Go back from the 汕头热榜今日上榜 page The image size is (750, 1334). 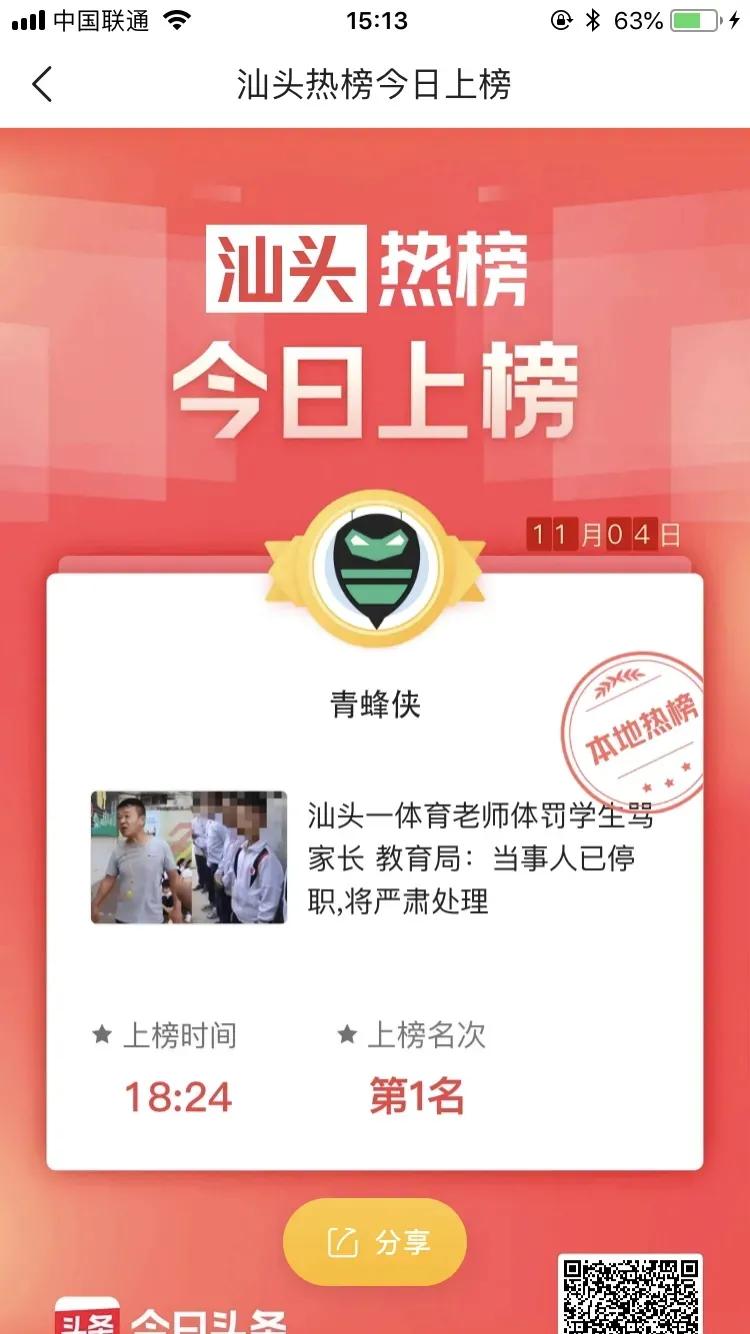(x=42, y=84)
